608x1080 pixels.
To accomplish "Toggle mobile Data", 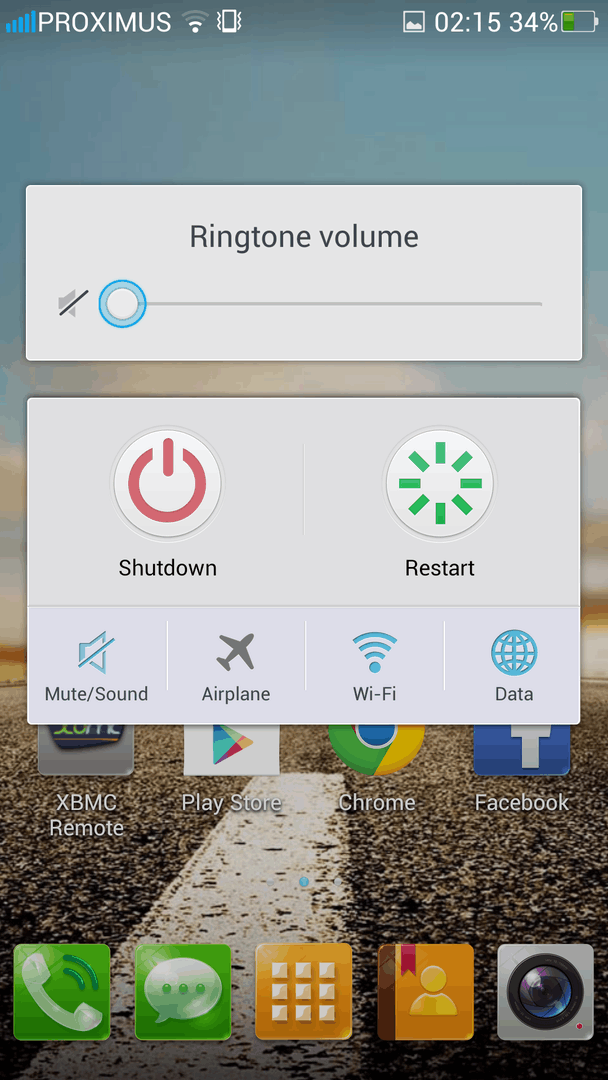I will [x=513, y=664].
